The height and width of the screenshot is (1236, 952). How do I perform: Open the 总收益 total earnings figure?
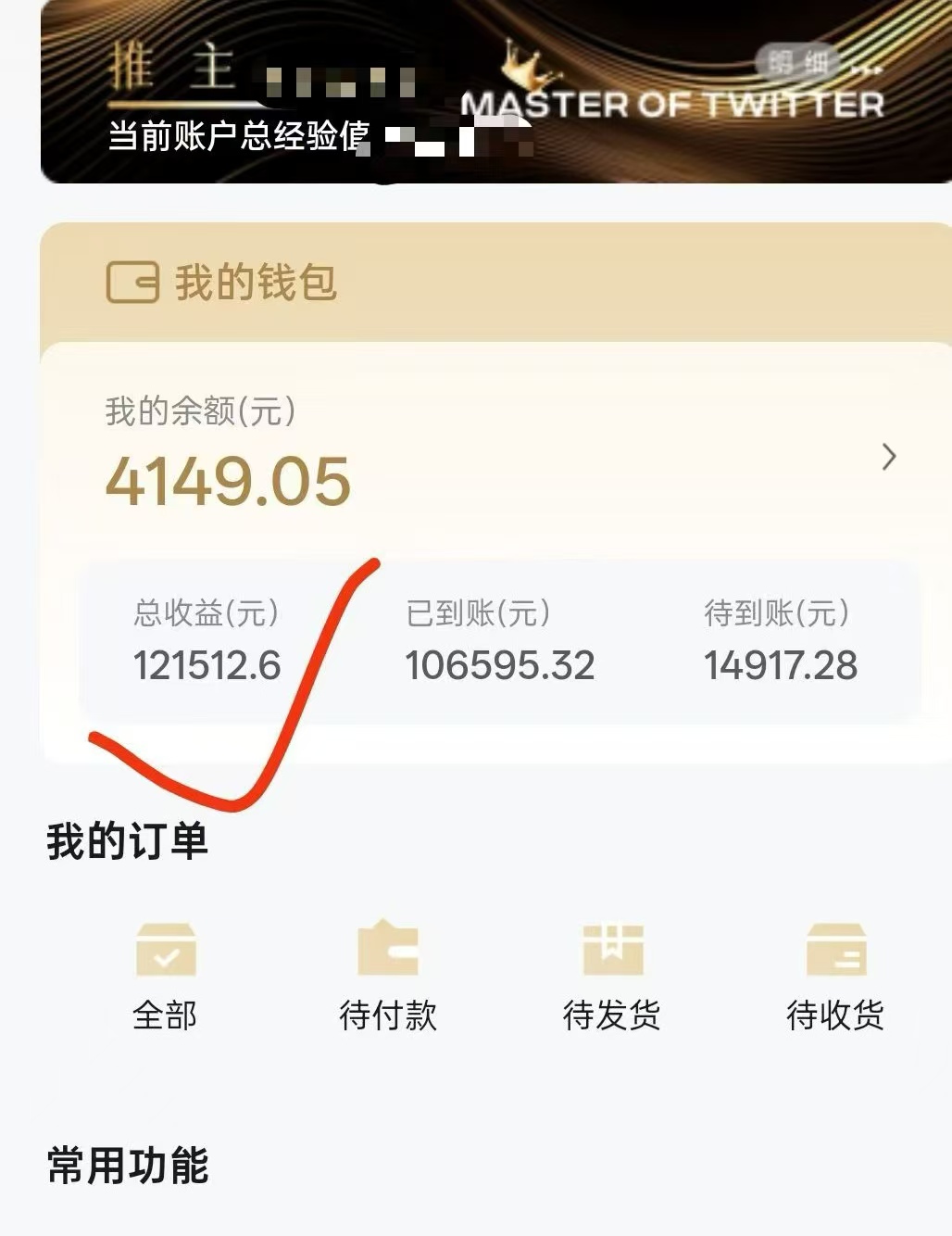[207, 665]
